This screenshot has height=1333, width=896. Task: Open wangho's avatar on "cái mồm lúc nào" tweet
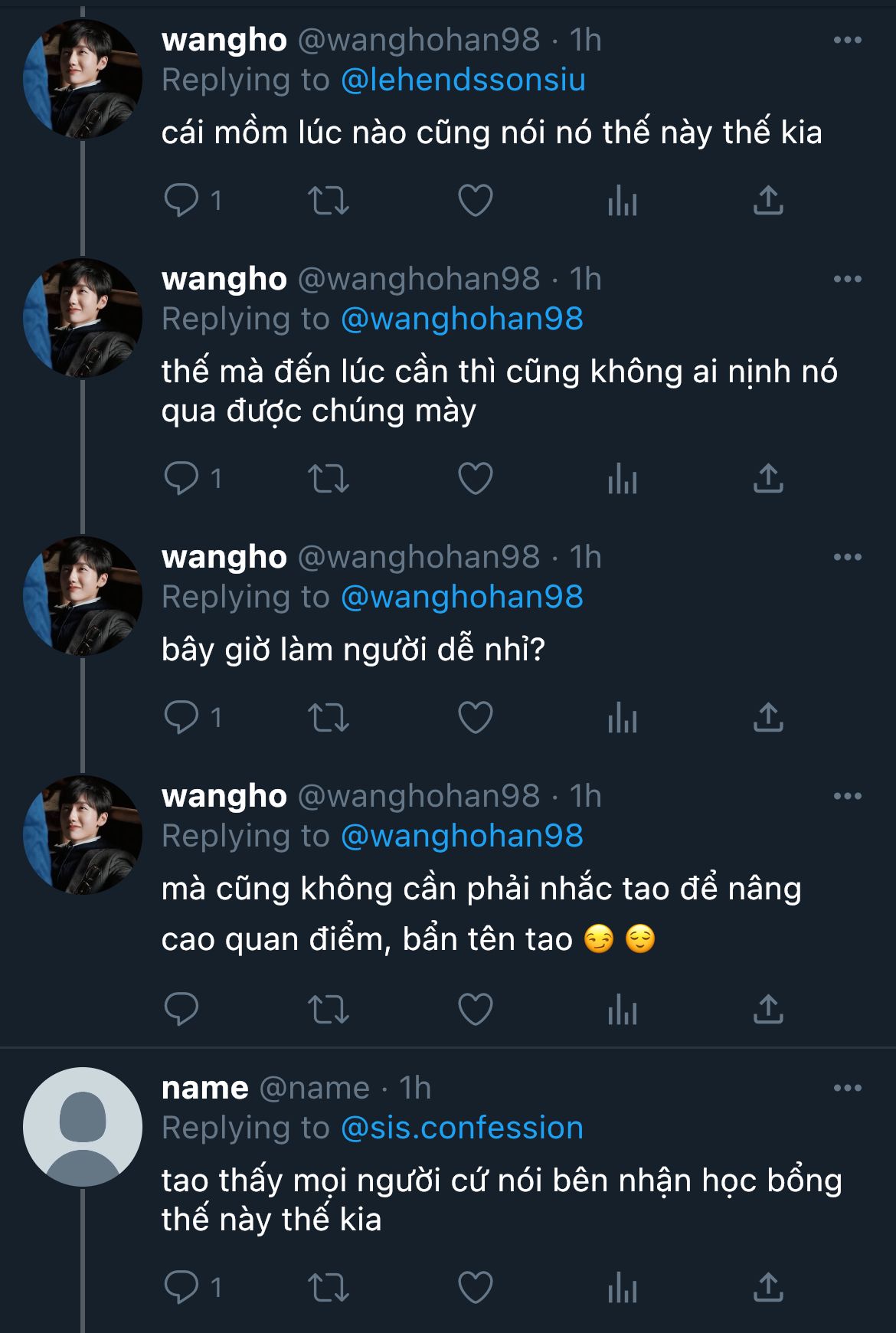(83, 79)
